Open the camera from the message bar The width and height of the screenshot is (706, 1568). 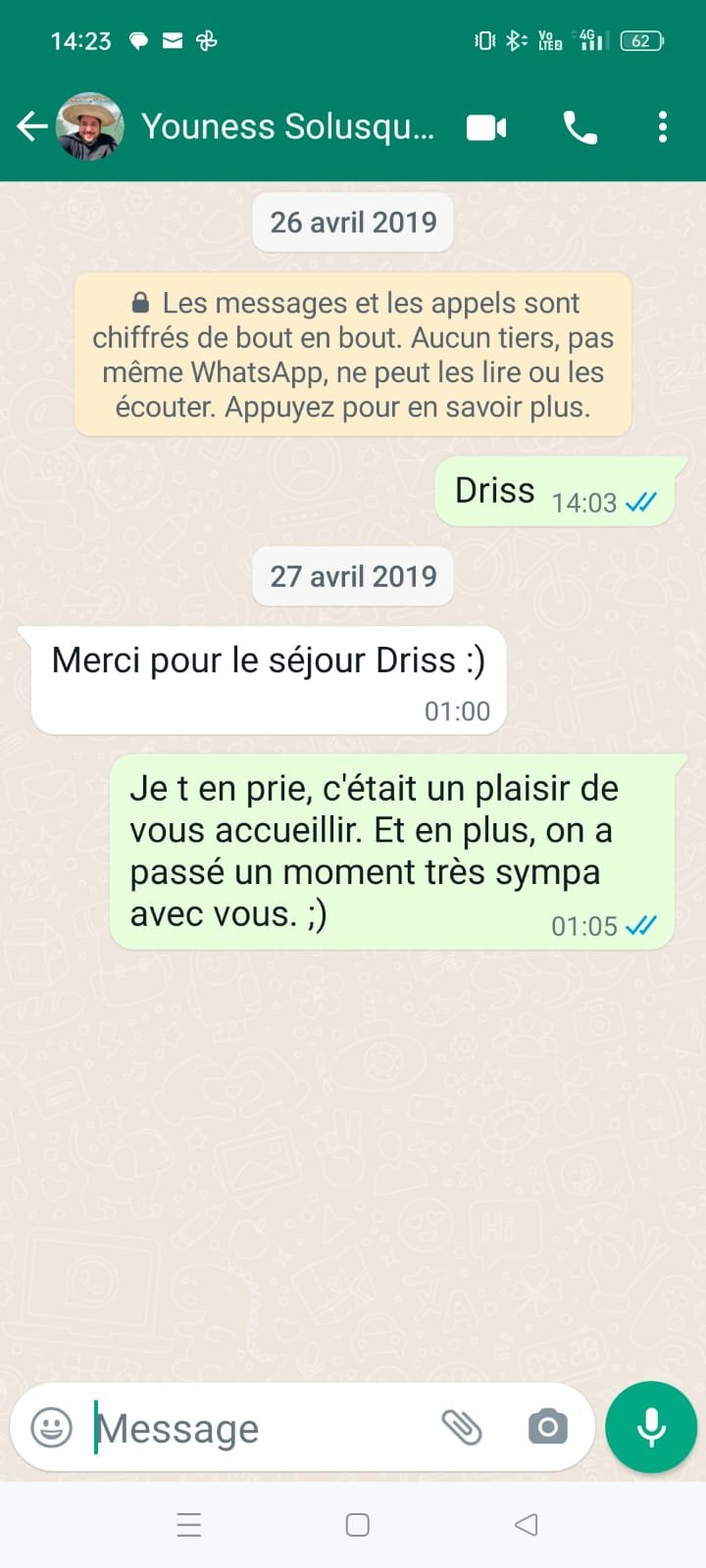pyautogui.click(x=547, y=1428)
